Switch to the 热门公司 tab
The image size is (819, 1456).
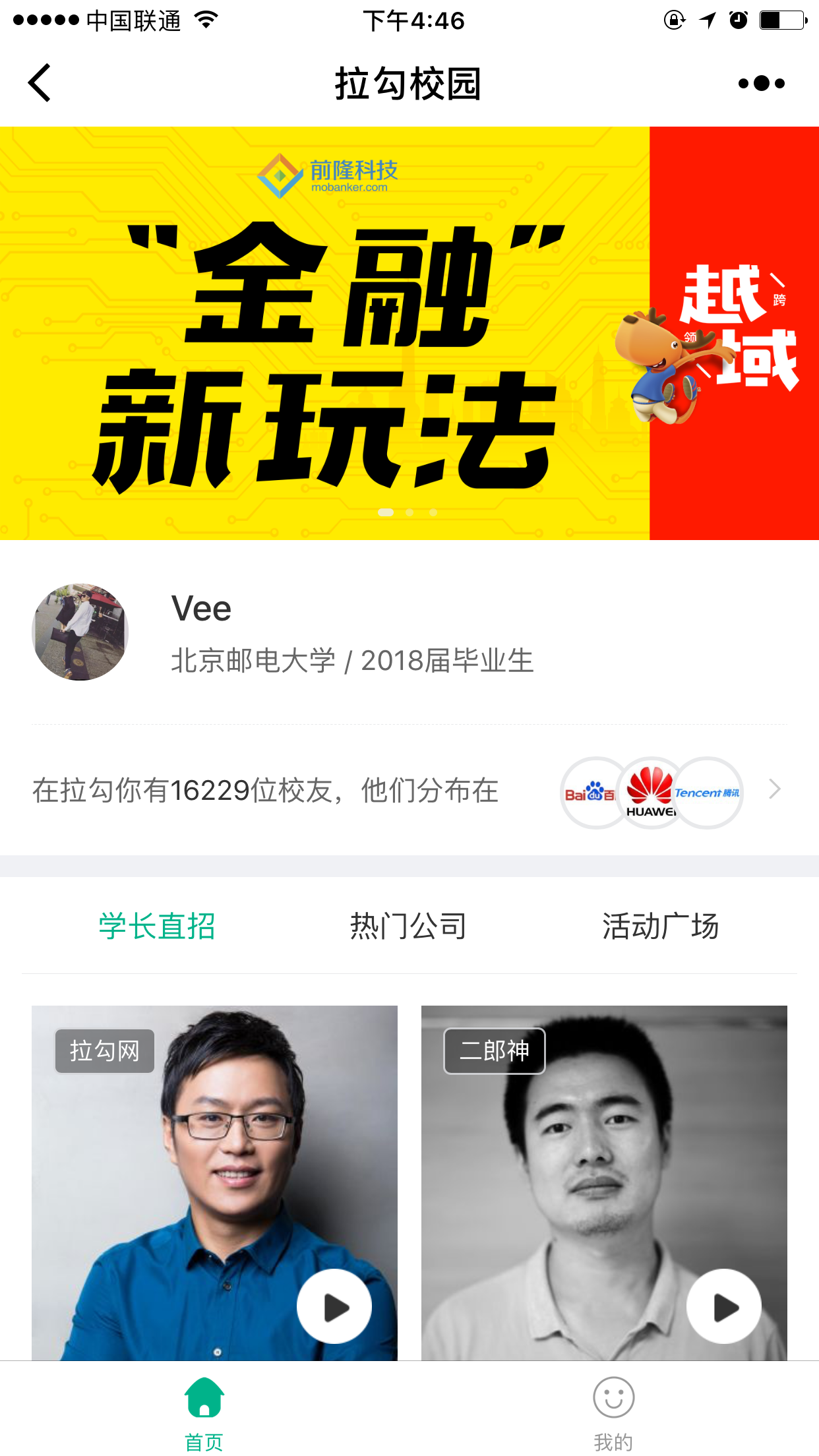(408, 926)
